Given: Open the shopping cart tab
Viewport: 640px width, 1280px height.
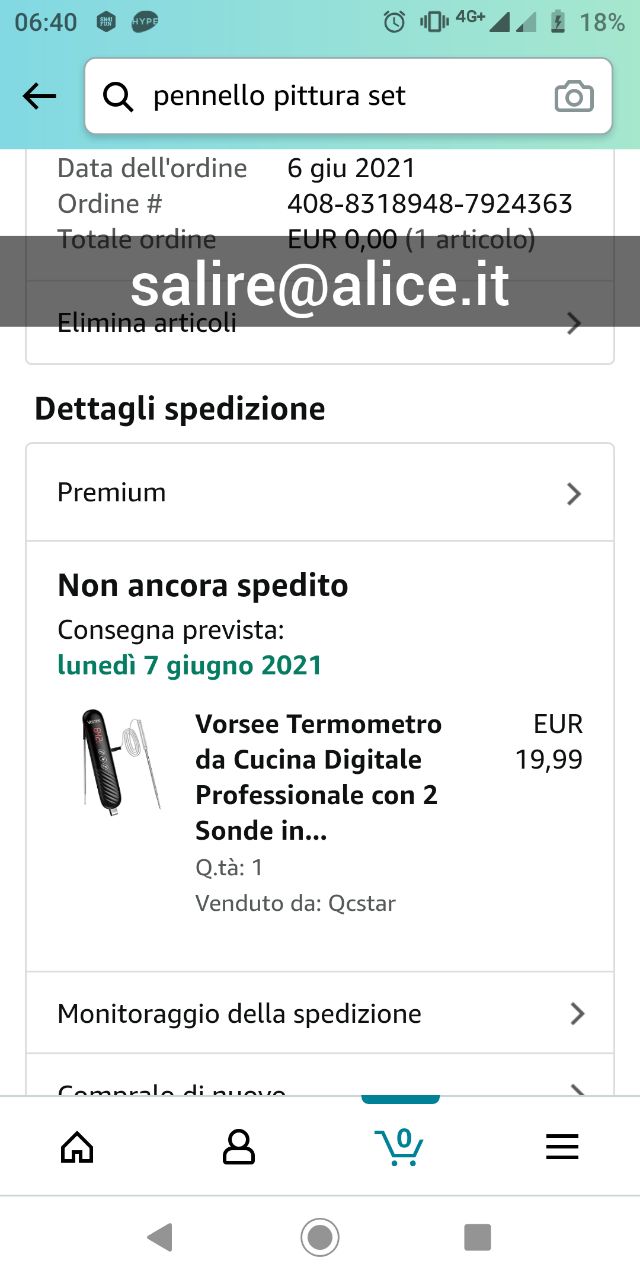Looking at the screenshot, I should (400, 1147).
